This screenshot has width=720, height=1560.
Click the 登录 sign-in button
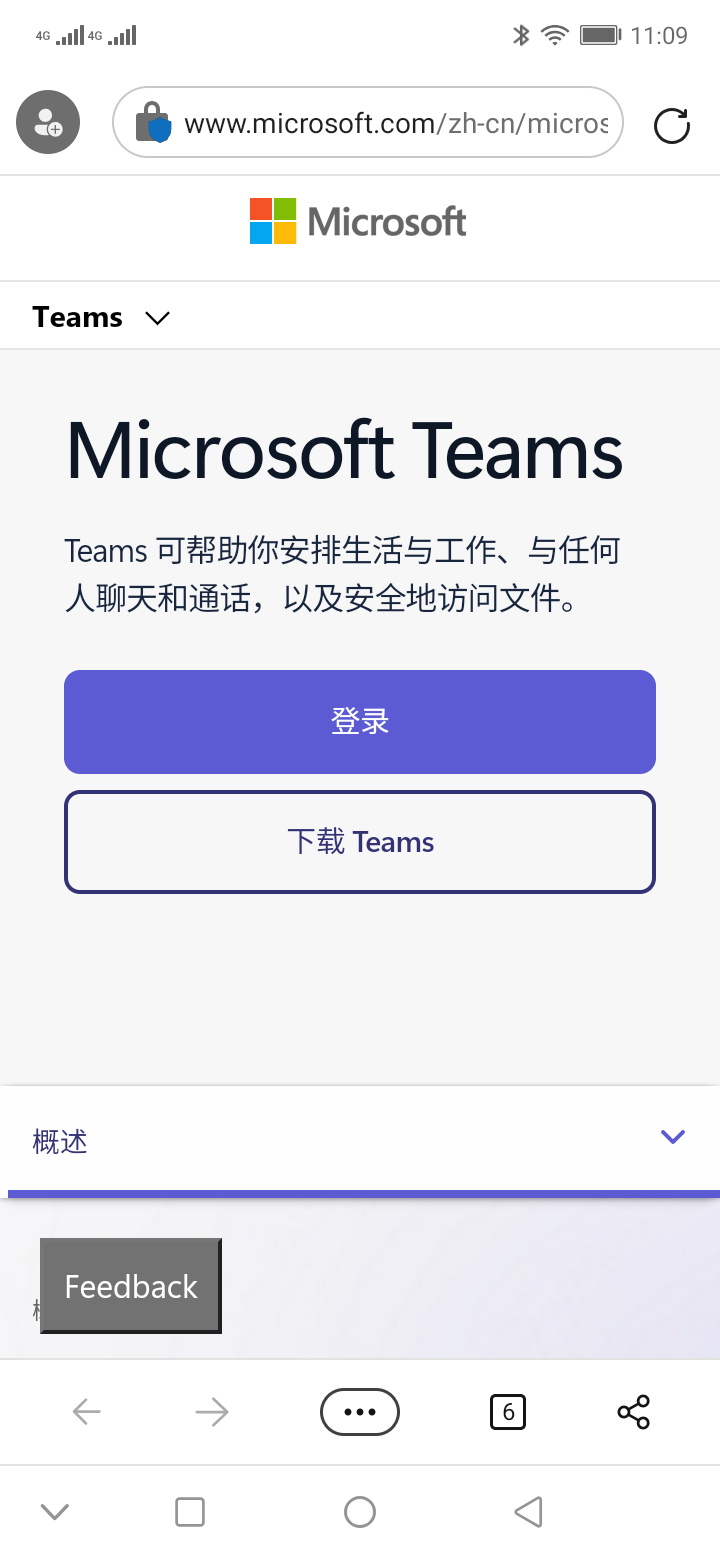click(x=360, y=721)
